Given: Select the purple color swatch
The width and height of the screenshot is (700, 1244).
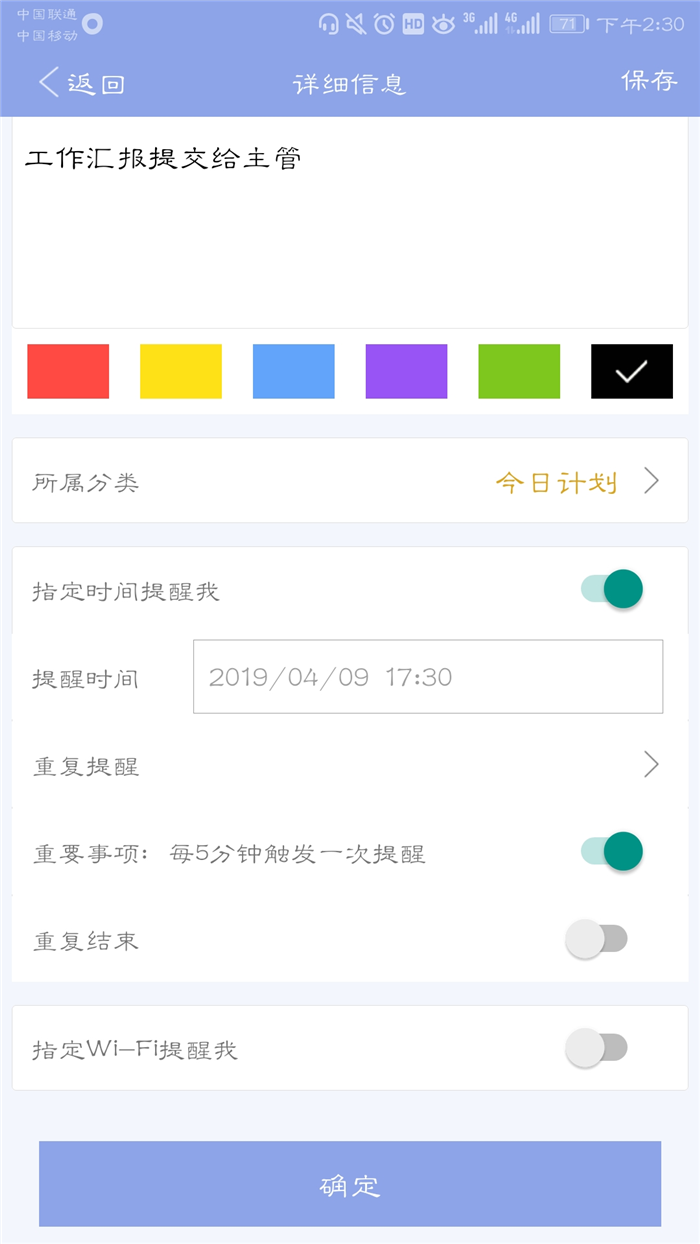Looking at the screenshot, I should 406,372.
